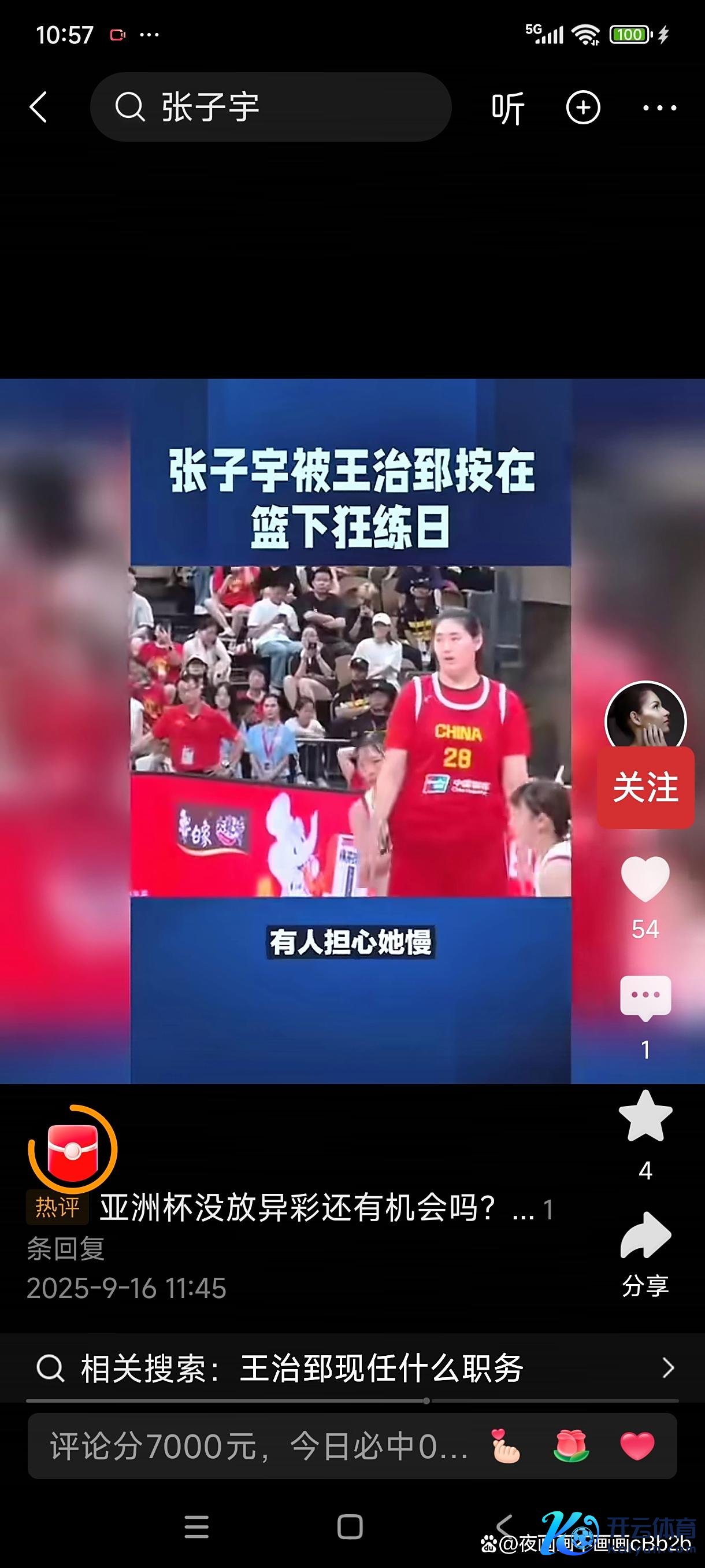Tap the system home button
The height and width of the screenshot is (1568, 705).
[x=350, y=1527]
